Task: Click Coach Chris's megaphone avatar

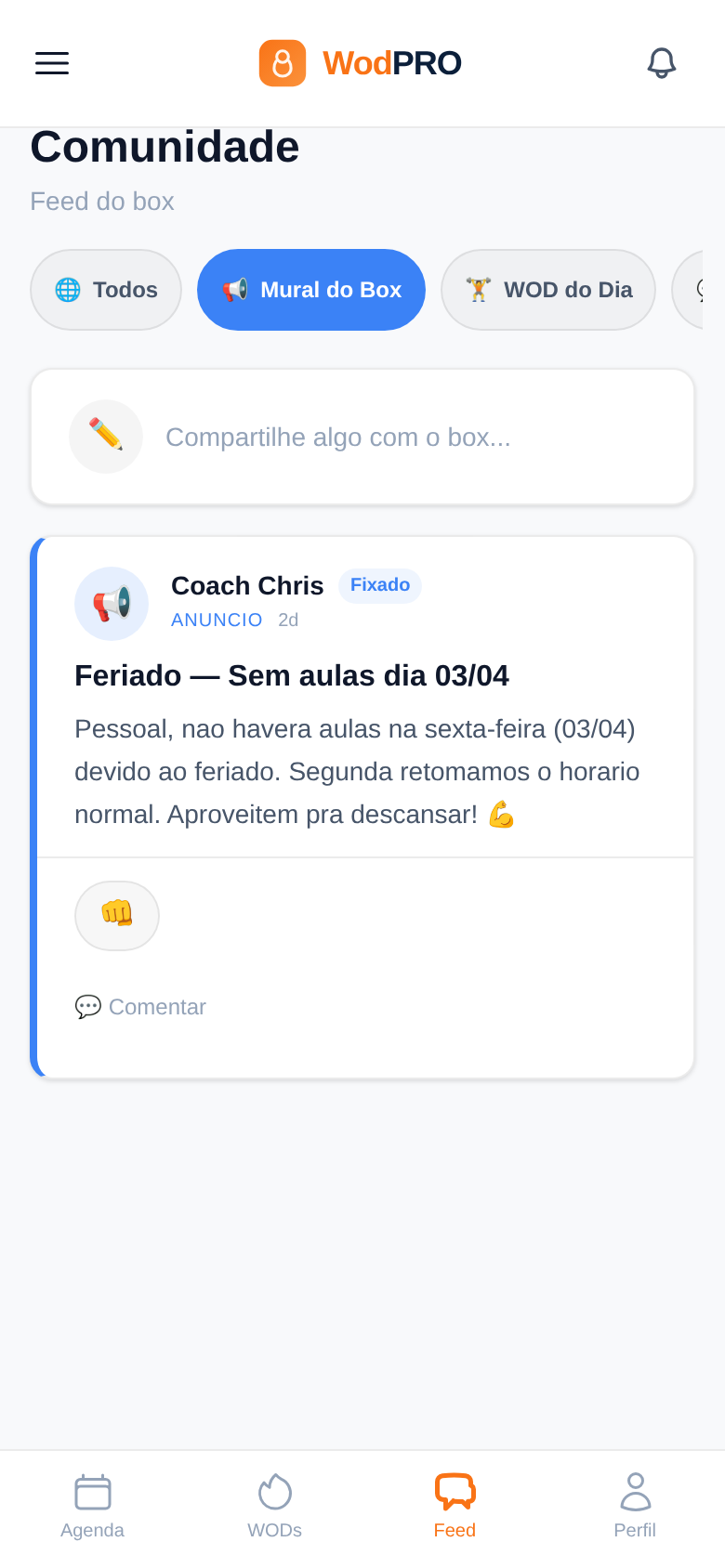Action: (x=112, y=604)
